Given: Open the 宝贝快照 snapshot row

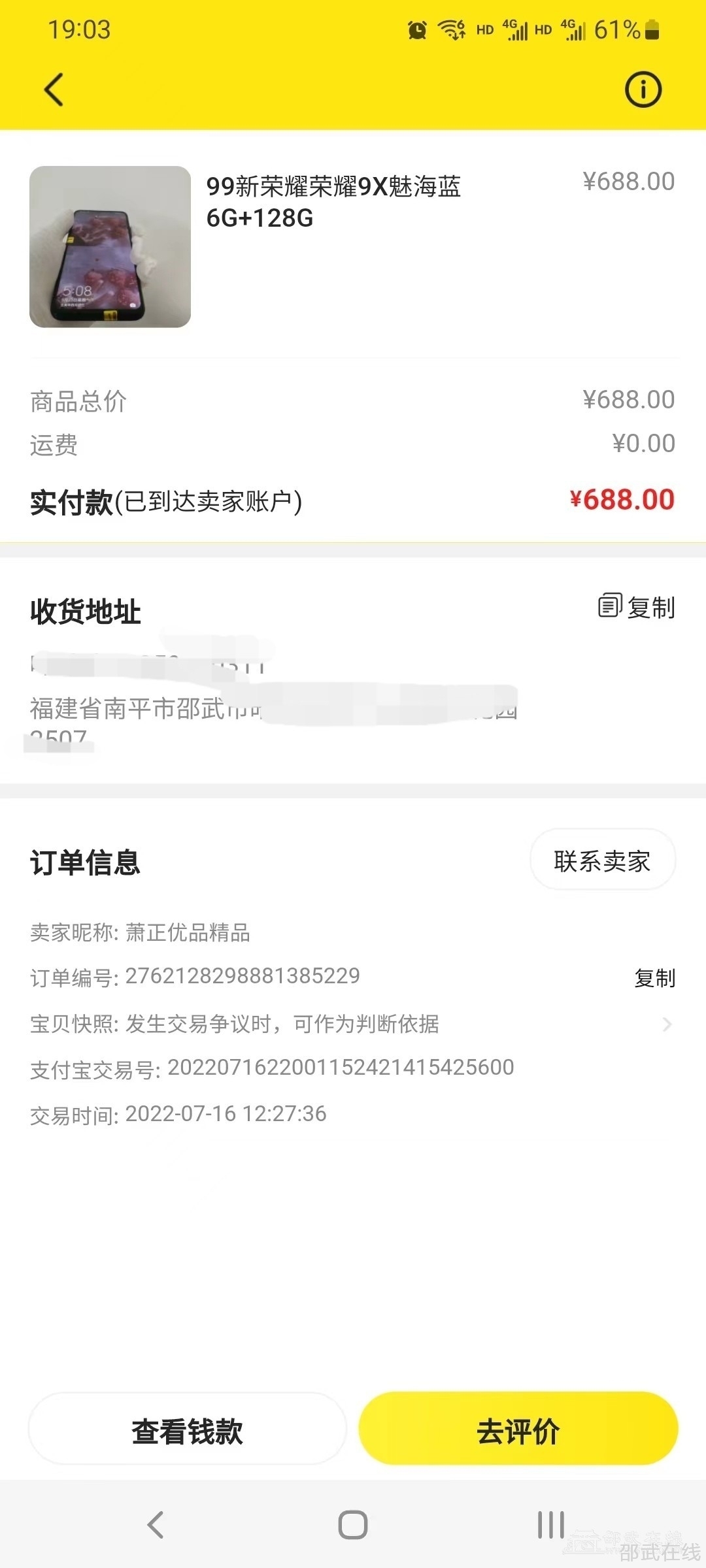Looking at the screenshot, I should pyautogui.click(x=353, y=1024).
